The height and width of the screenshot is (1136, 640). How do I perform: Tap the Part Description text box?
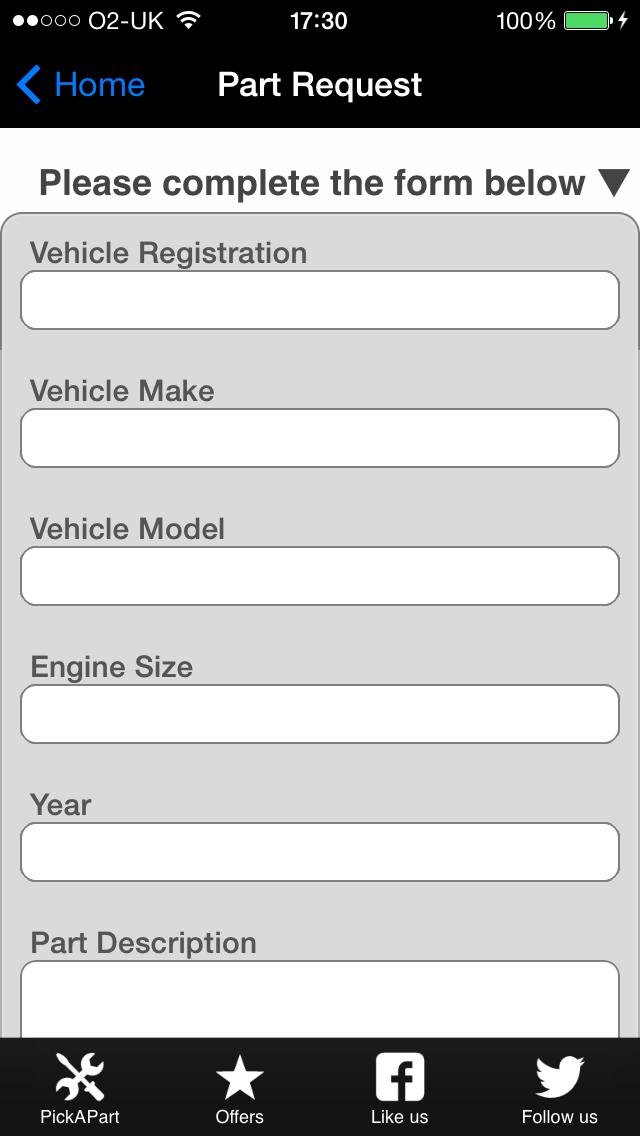tap(320, 998)
